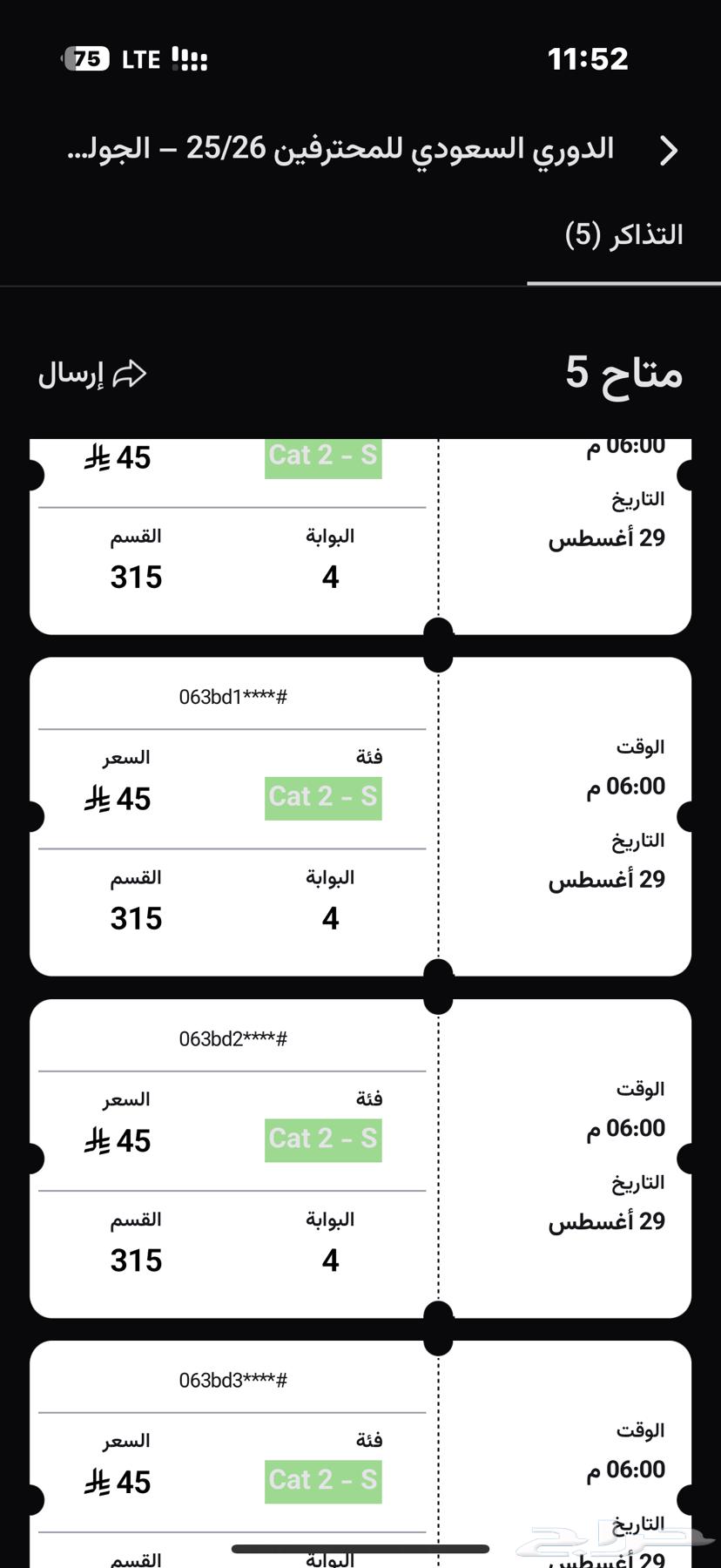Tap the signal strength bars icon
Viewport: 721px width, 1568px height.
click(x=191, y=58)
